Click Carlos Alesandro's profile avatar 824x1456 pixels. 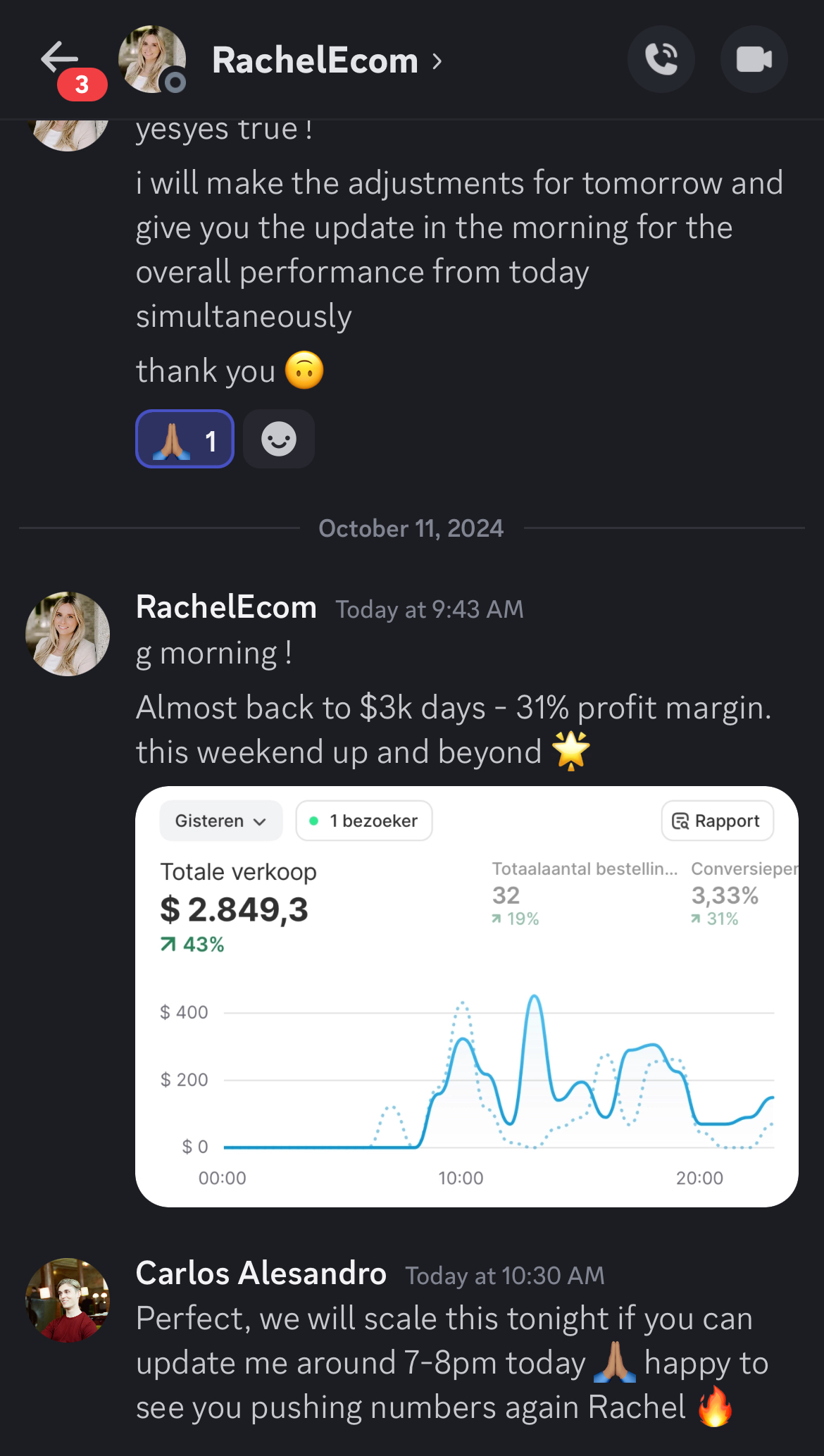(67, 1302)
